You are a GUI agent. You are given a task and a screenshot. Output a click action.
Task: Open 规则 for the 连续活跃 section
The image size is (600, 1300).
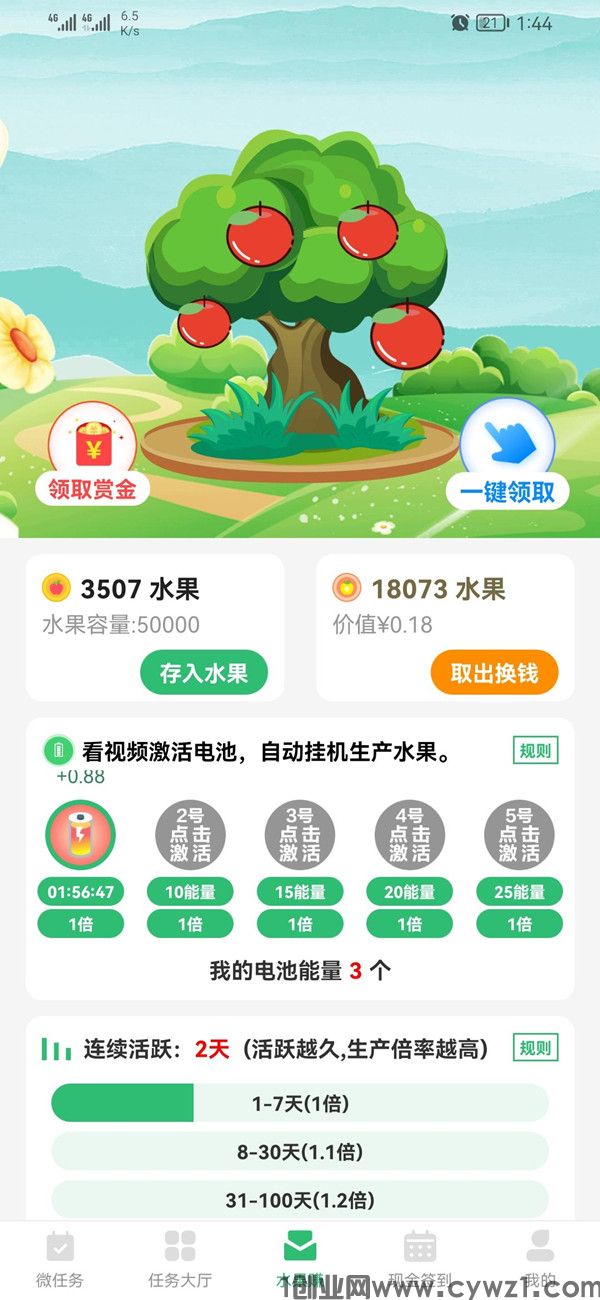(535, 1048)
